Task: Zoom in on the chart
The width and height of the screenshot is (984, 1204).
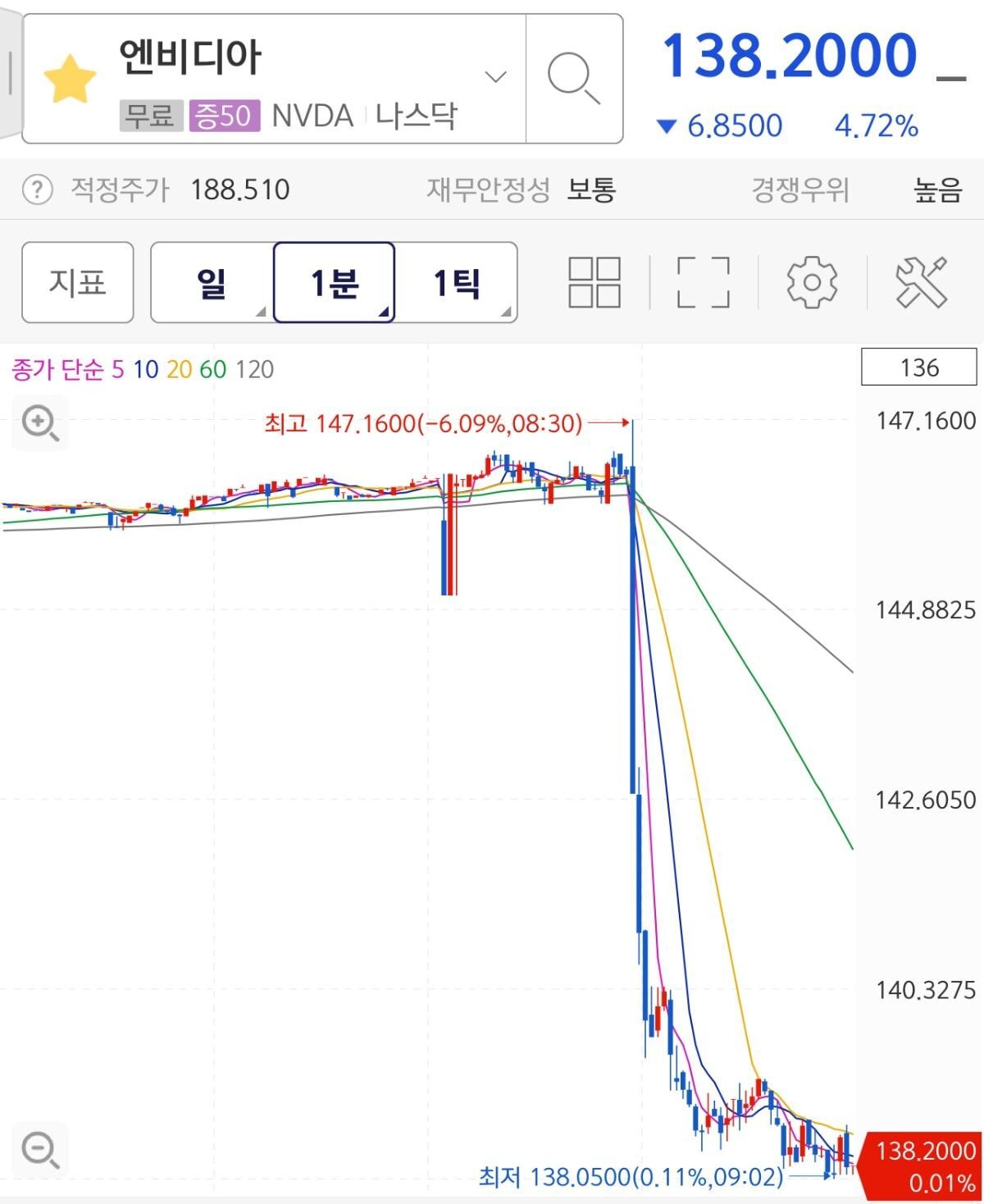Action: [x=40, y=423]
